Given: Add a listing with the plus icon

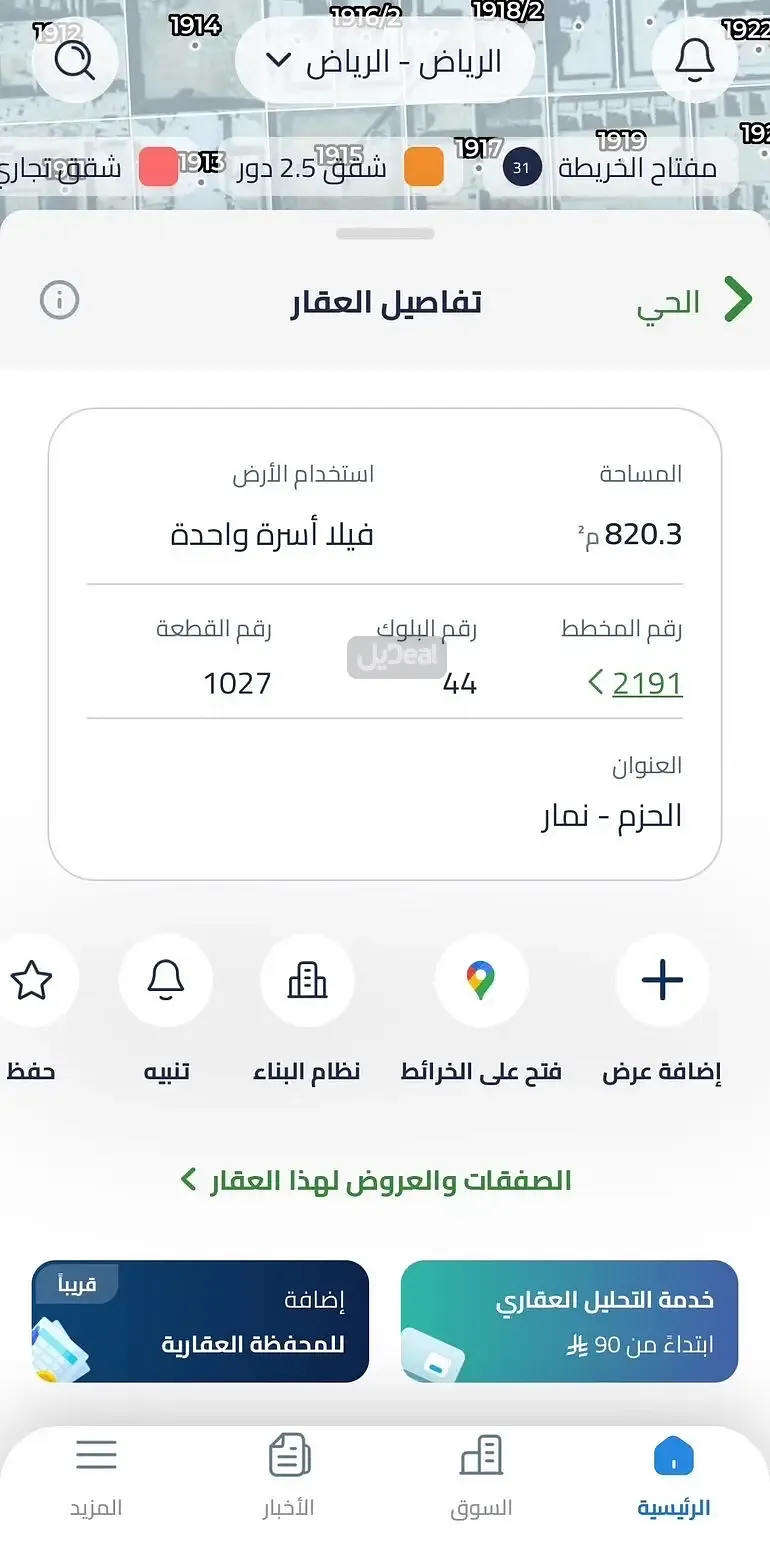Looking at the screenshot, I should (x=662, y=981).
